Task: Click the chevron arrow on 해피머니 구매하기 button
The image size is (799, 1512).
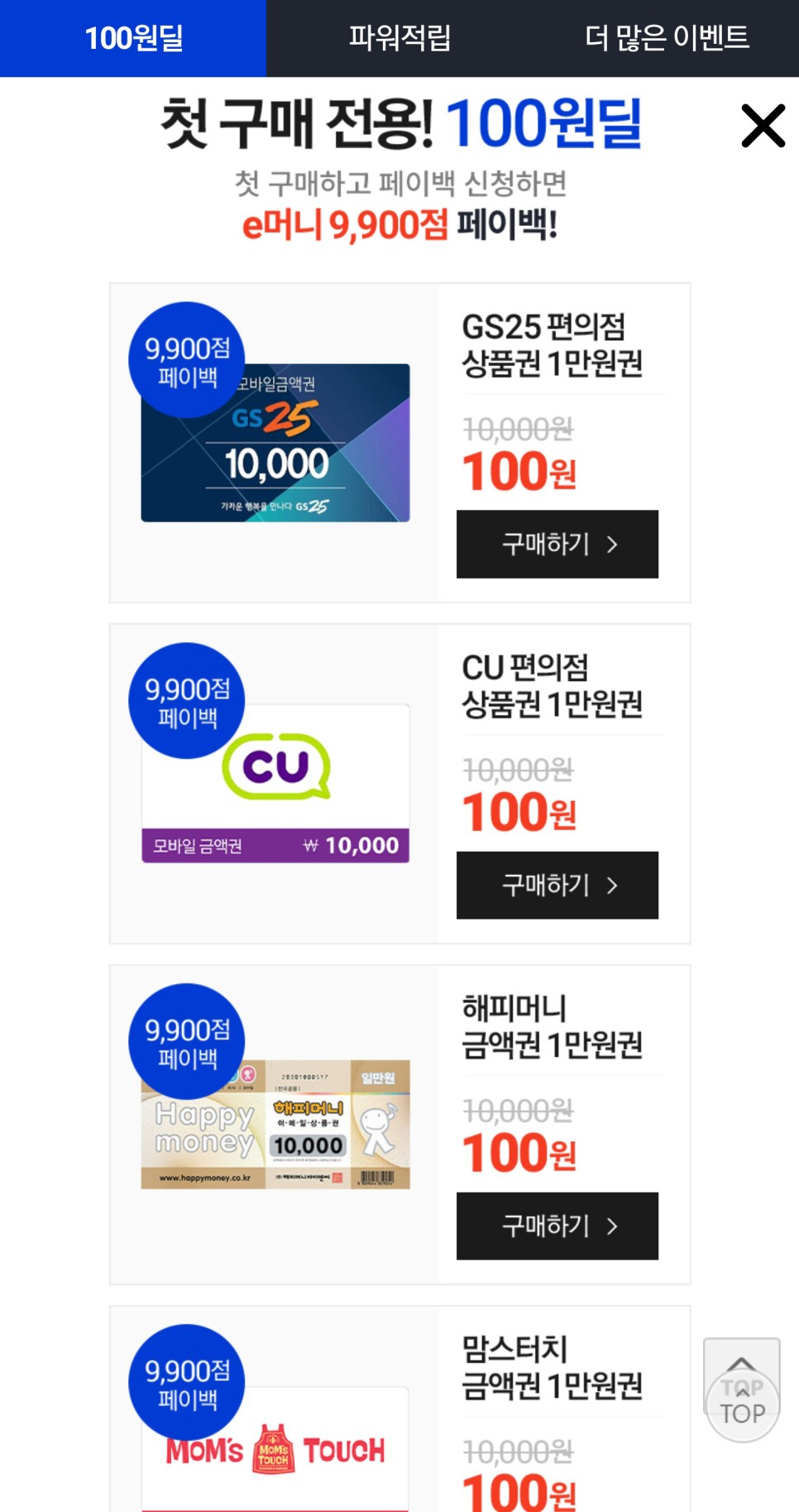Action: [612, 1226]
